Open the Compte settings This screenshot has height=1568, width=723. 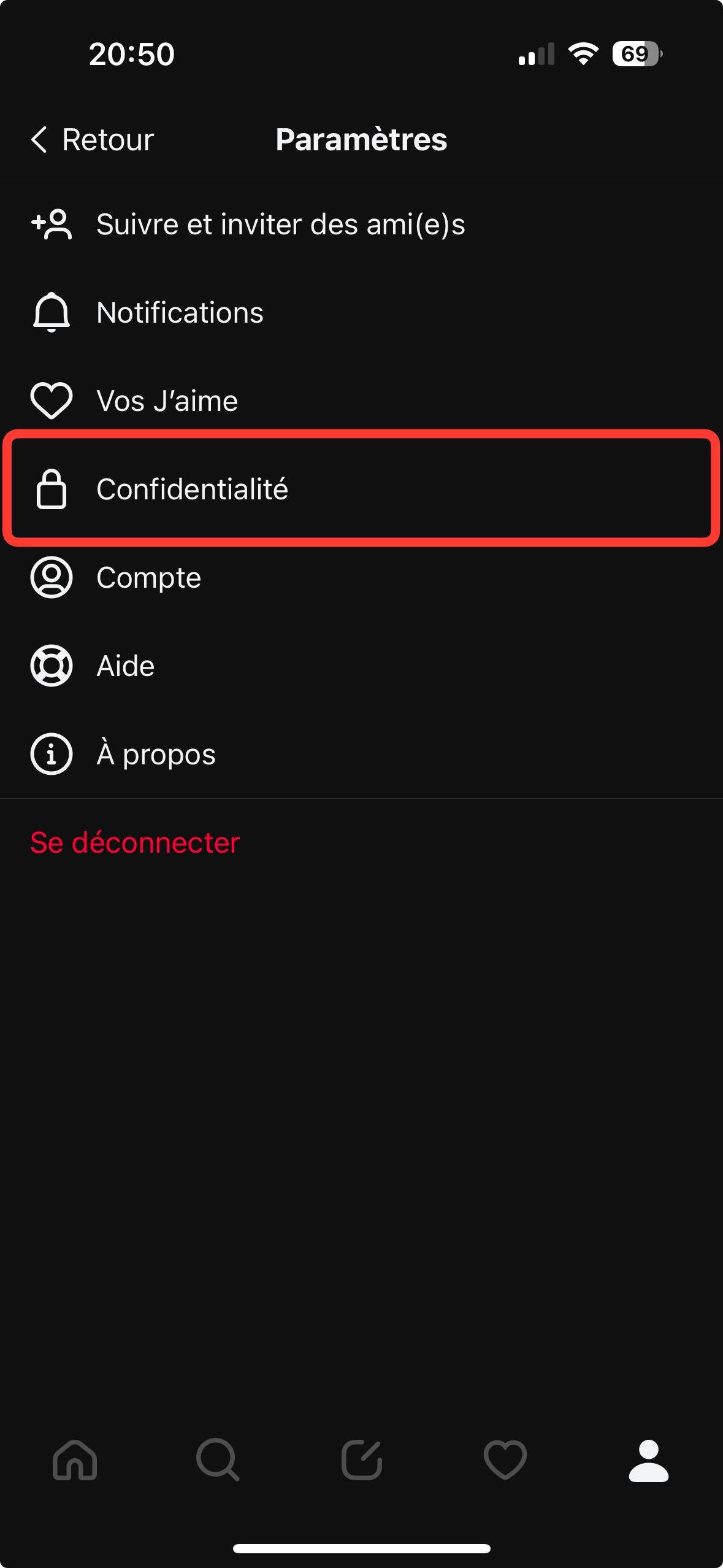tap(148, 578)
